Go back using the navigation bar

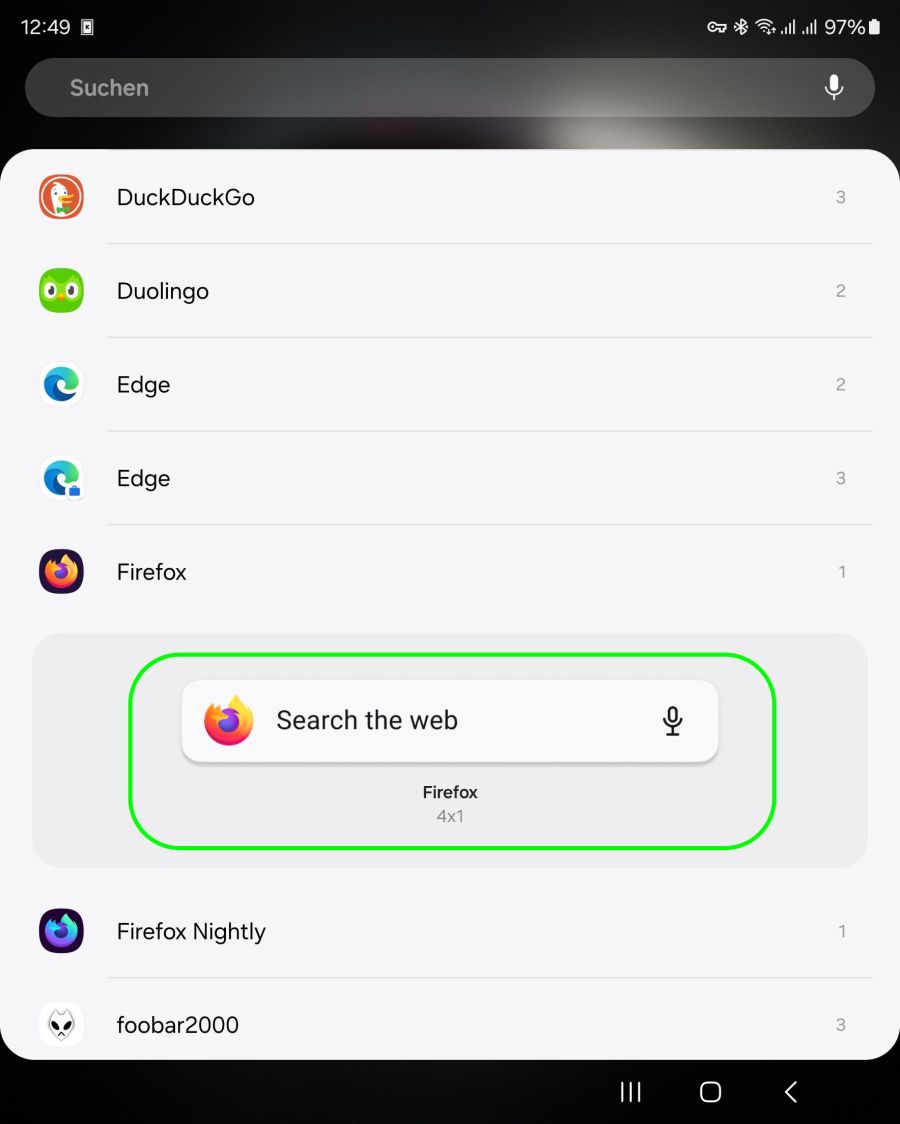pos(791,1092)
